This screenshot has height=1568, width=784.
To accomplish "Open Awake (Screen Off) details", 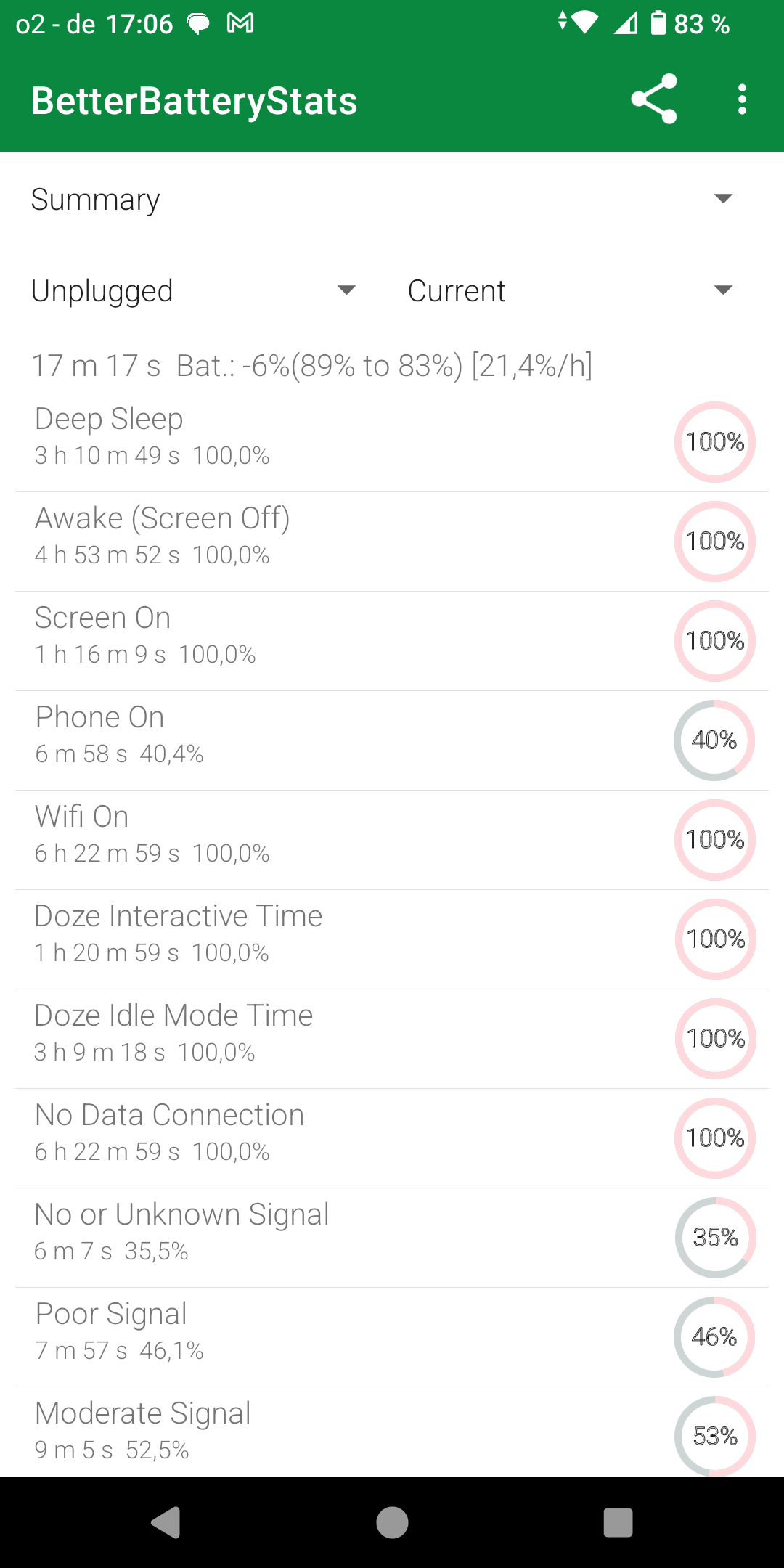I will point(392,542).
